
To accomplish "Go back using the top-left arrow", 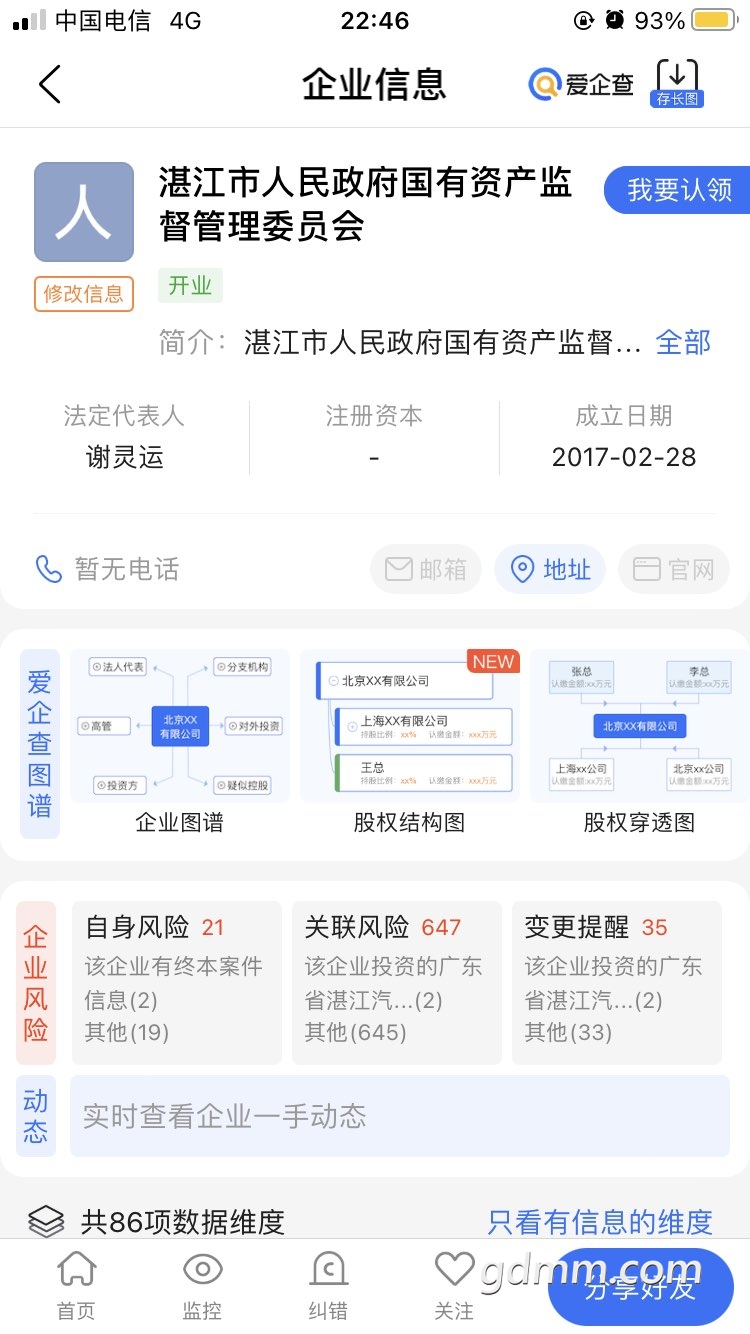I will (x=50, y=84).
